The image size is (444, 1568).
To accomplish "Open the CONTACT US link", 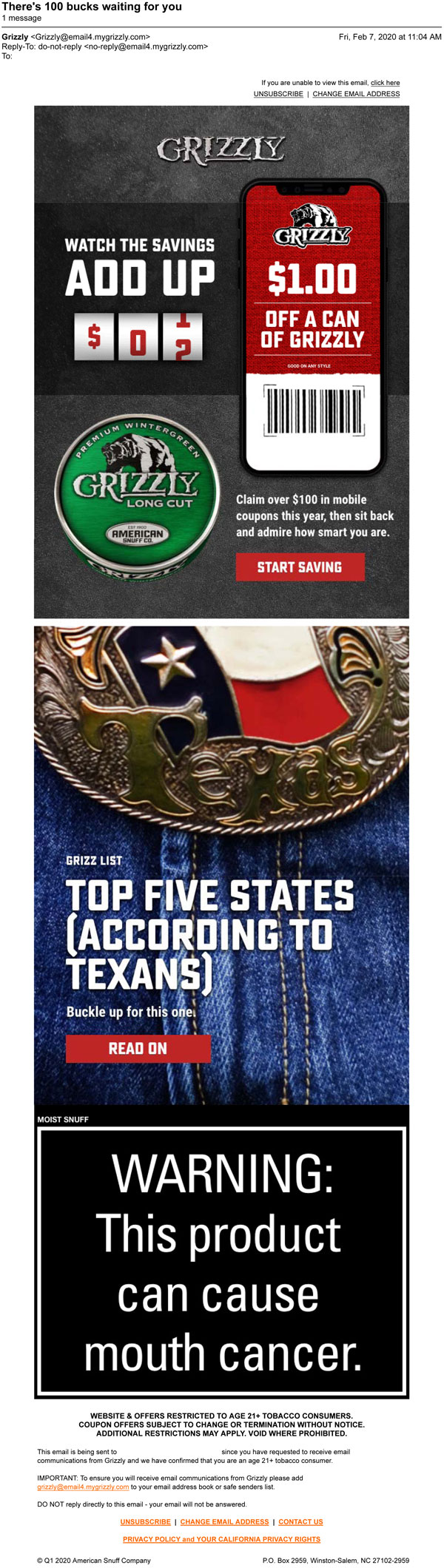I will [300, 1521].
